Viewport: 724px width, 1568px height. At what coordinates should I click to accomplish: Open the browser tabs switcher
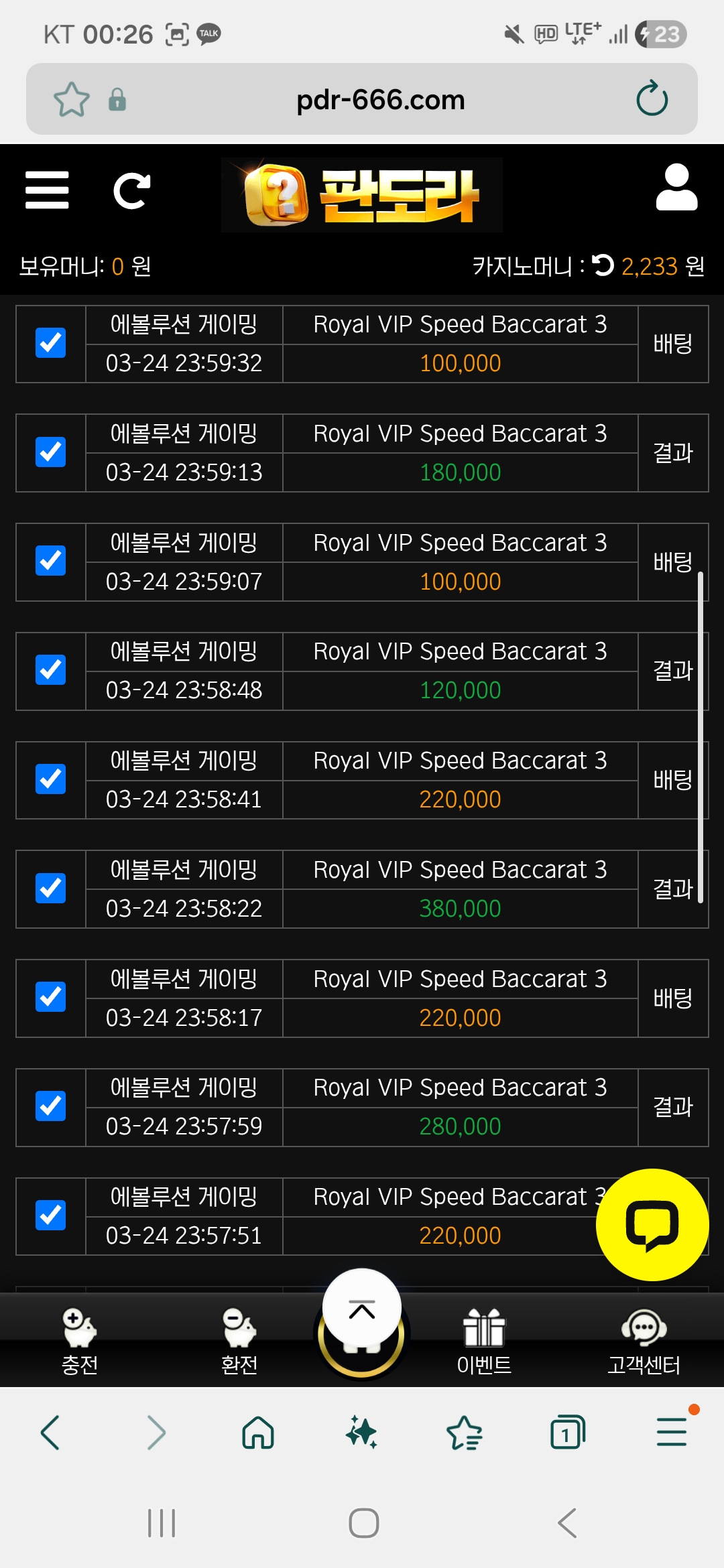pyautogui.click(x=568, y=1433)
